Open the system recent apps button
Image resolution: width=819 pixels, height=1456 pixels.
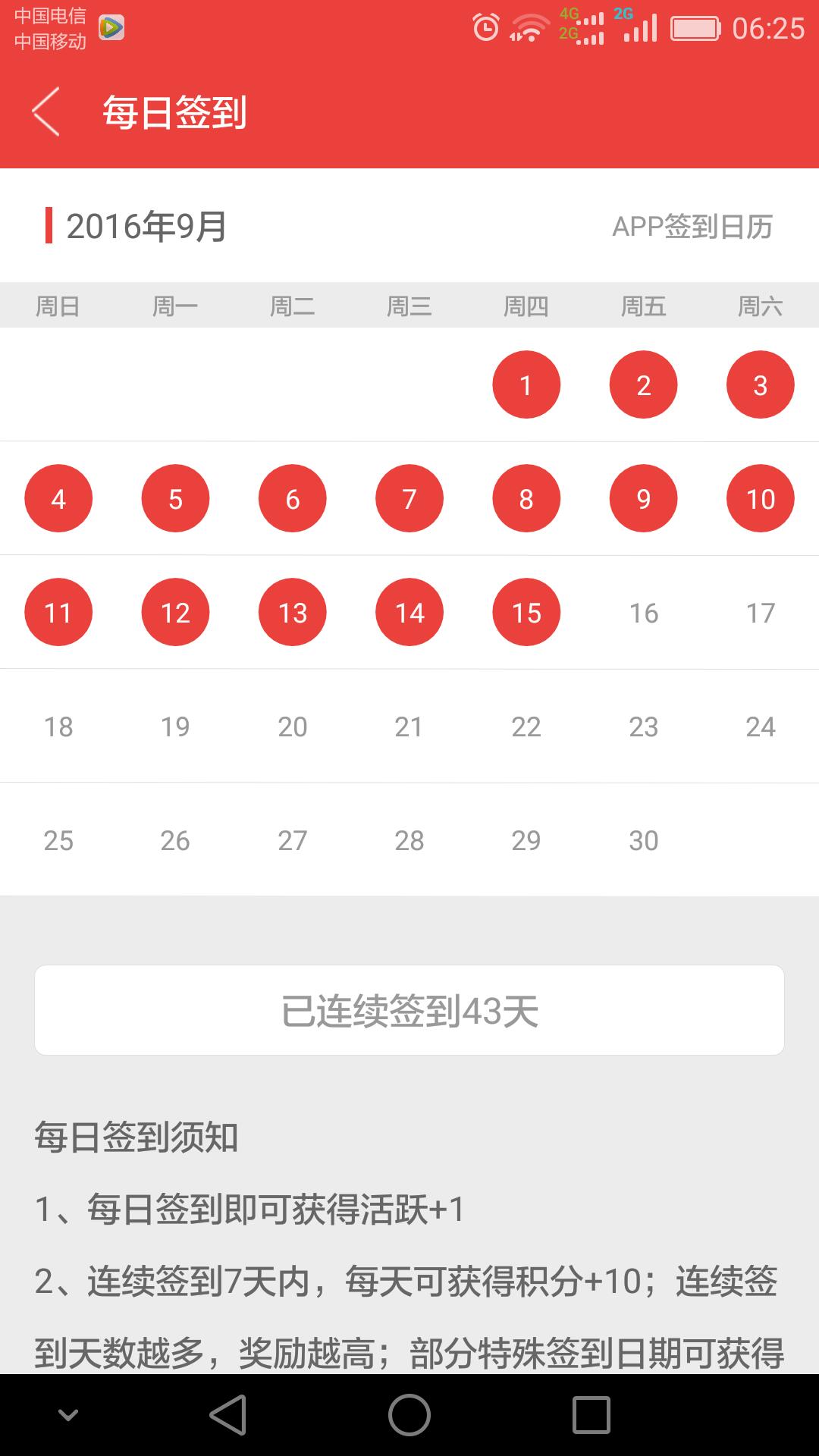591,1415
